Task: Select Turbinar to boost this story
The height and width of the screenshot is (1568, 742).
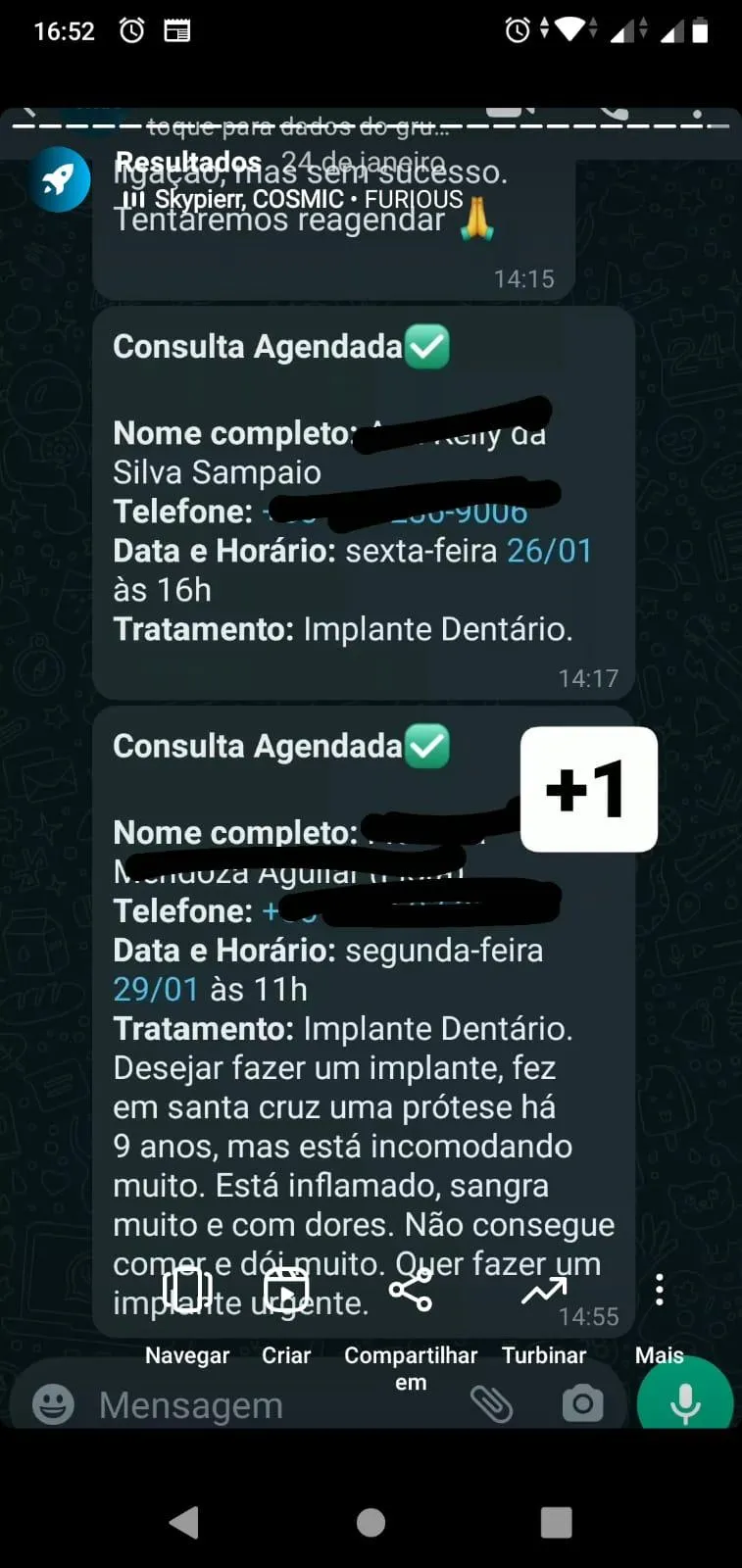Action: 544,1315
